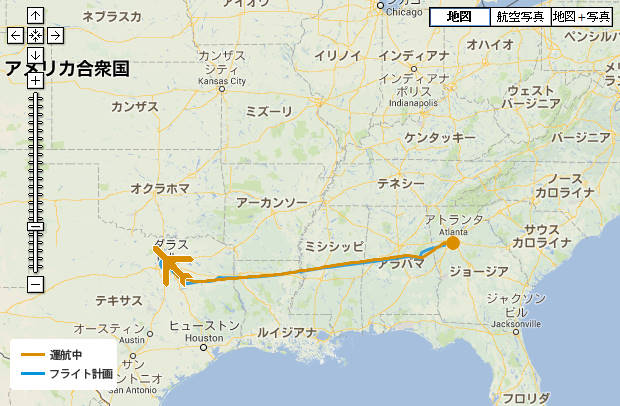Viewport: 620px width, 406px height.
Task: Zoom out with the minus button
Action: (x=36, y=285)
